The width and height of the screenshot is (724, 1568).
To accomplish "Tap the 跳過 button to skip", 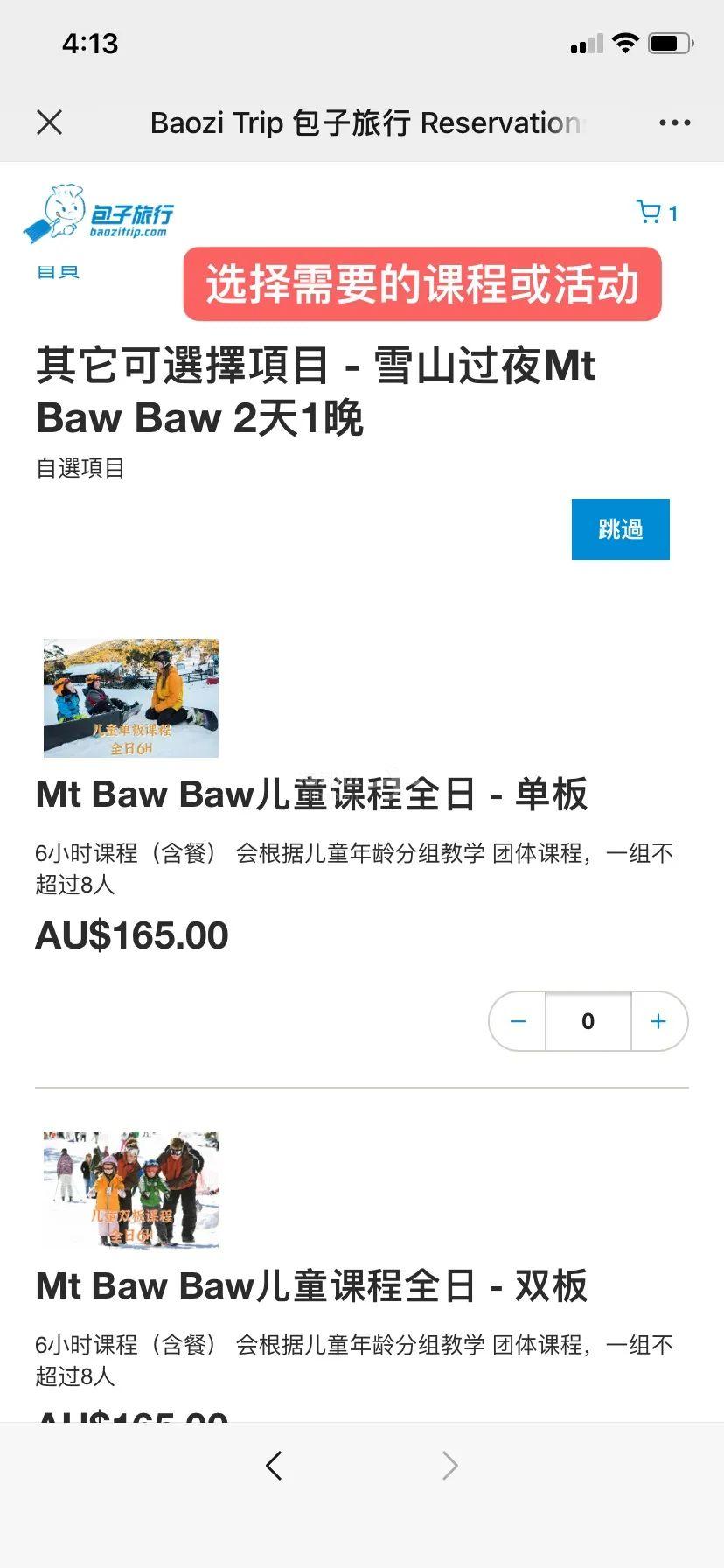I will 620,529.
